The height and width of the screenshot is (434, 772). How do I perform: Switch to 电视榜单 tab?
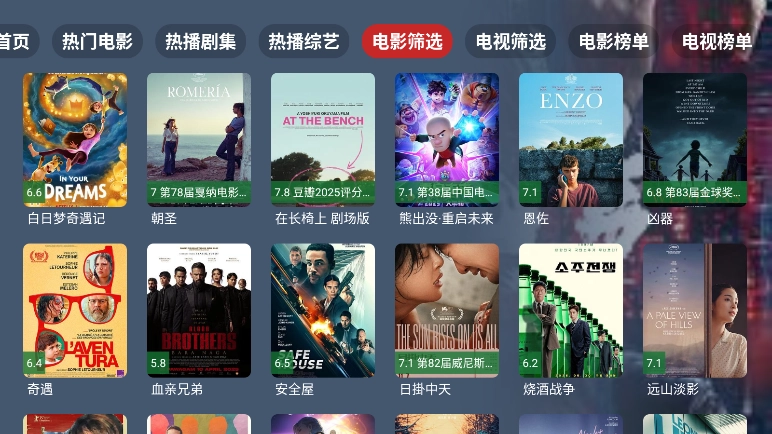point(717,41)
